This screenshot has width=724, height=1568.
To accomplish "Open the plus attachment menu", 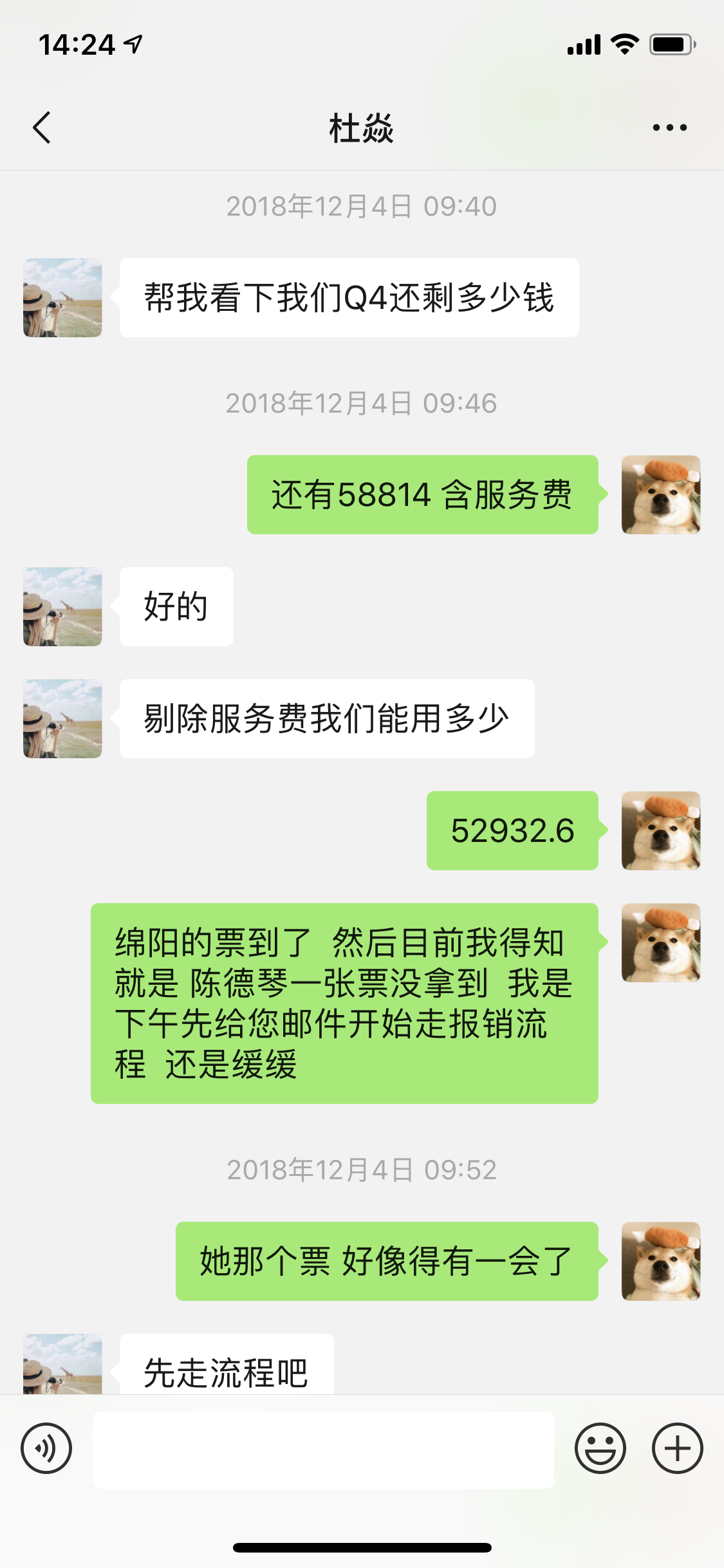I will 677,1448.
